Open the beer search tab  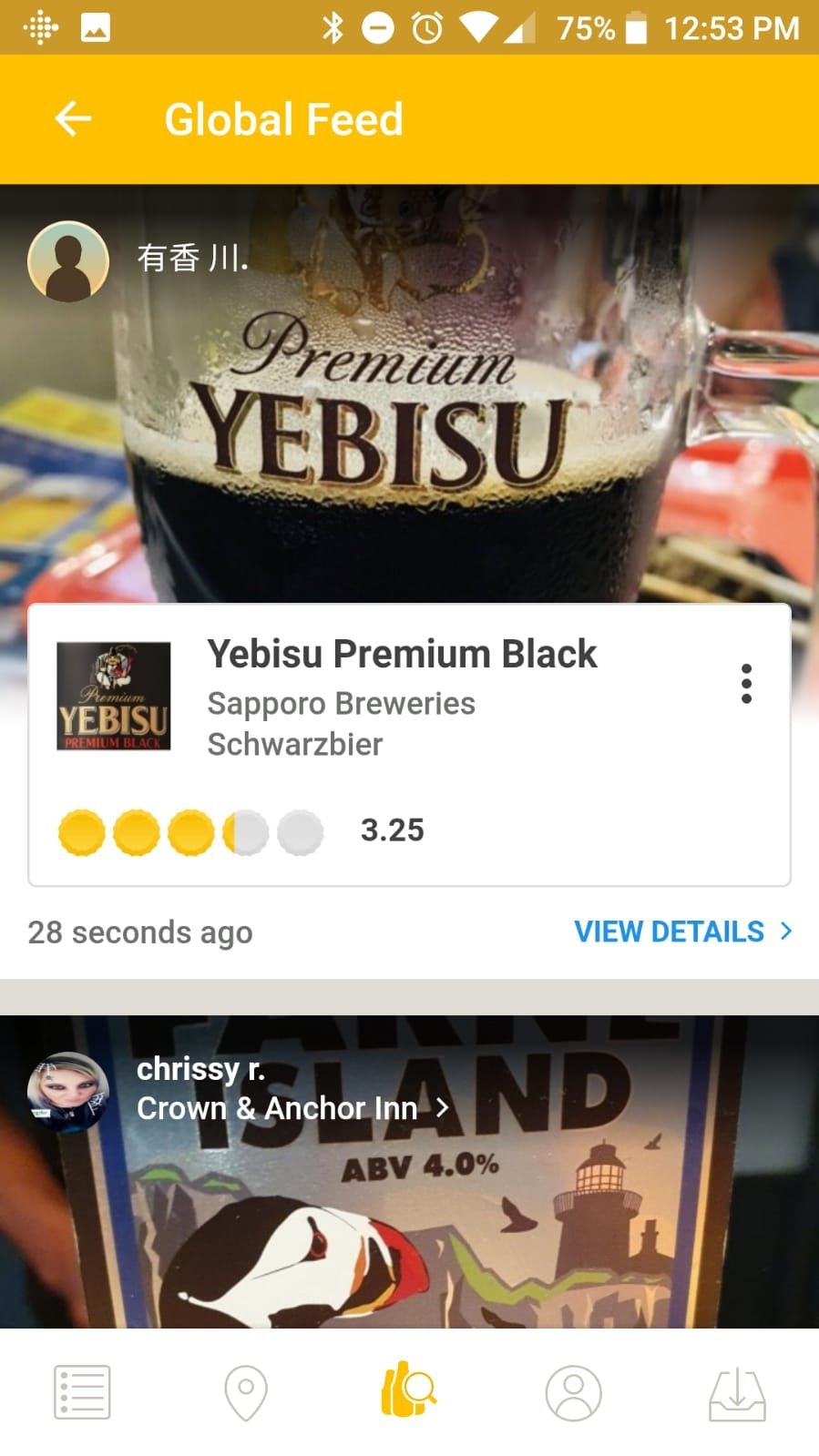coord(409,1390)
